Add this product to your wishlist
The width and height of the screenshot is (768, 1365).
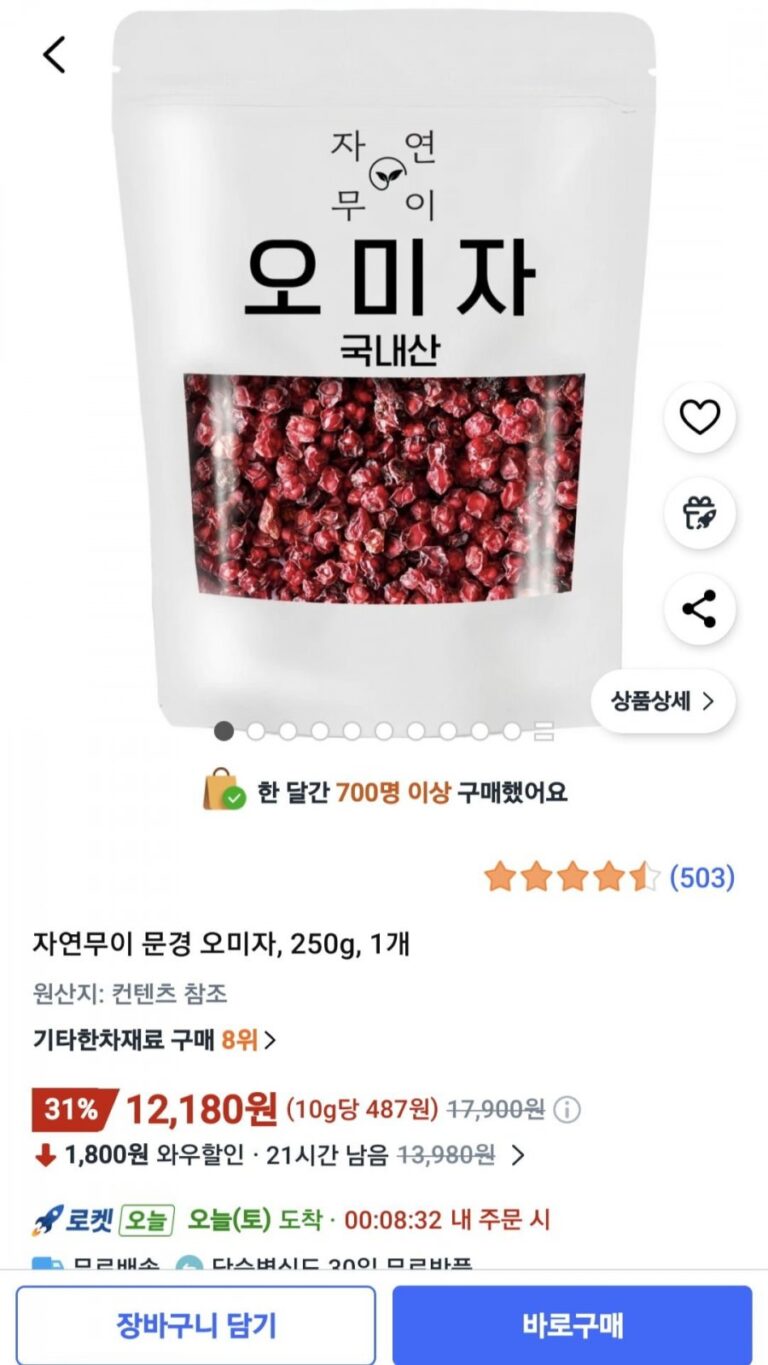pos(699,417)
